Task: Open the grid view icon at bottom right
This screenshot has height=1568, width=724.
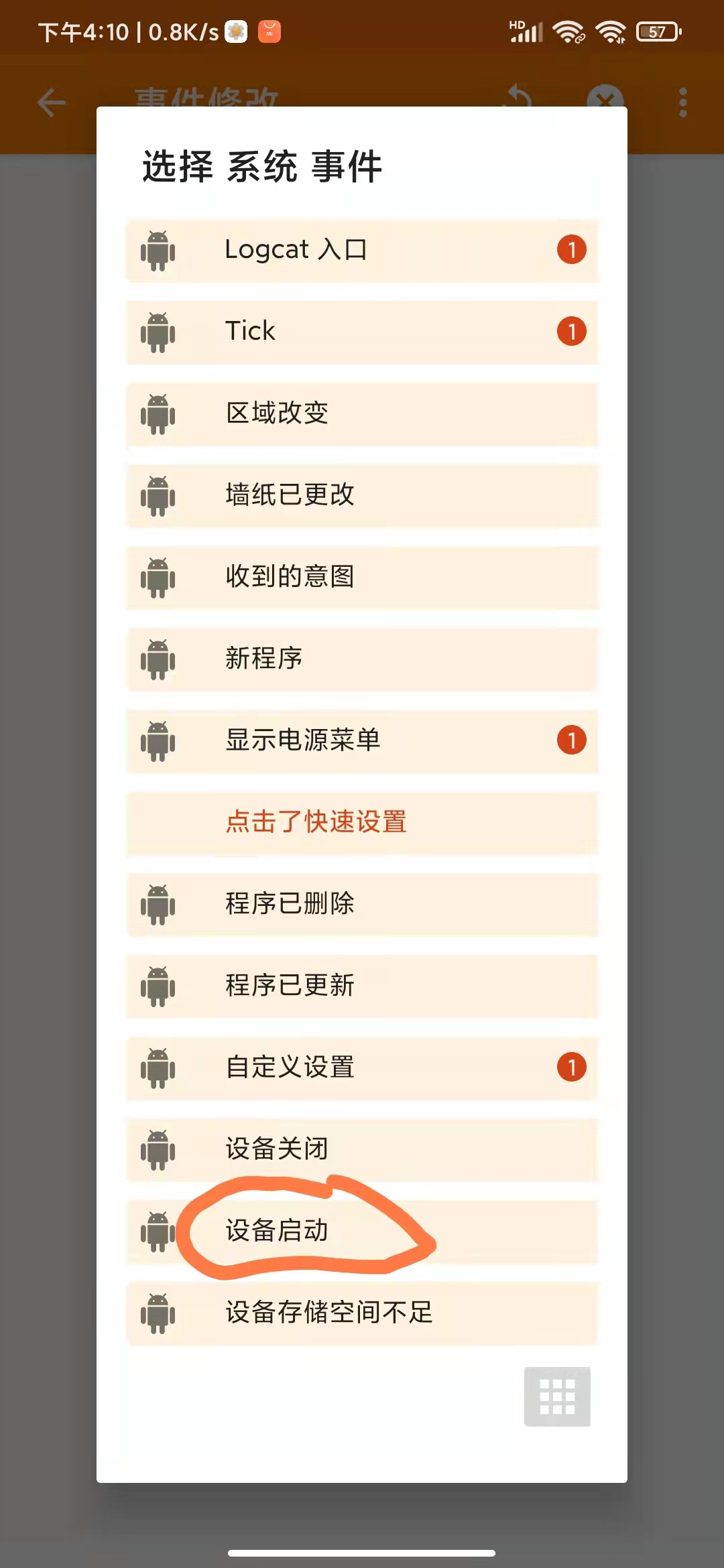Action: pyautogui.click(x=557, y=1397)
